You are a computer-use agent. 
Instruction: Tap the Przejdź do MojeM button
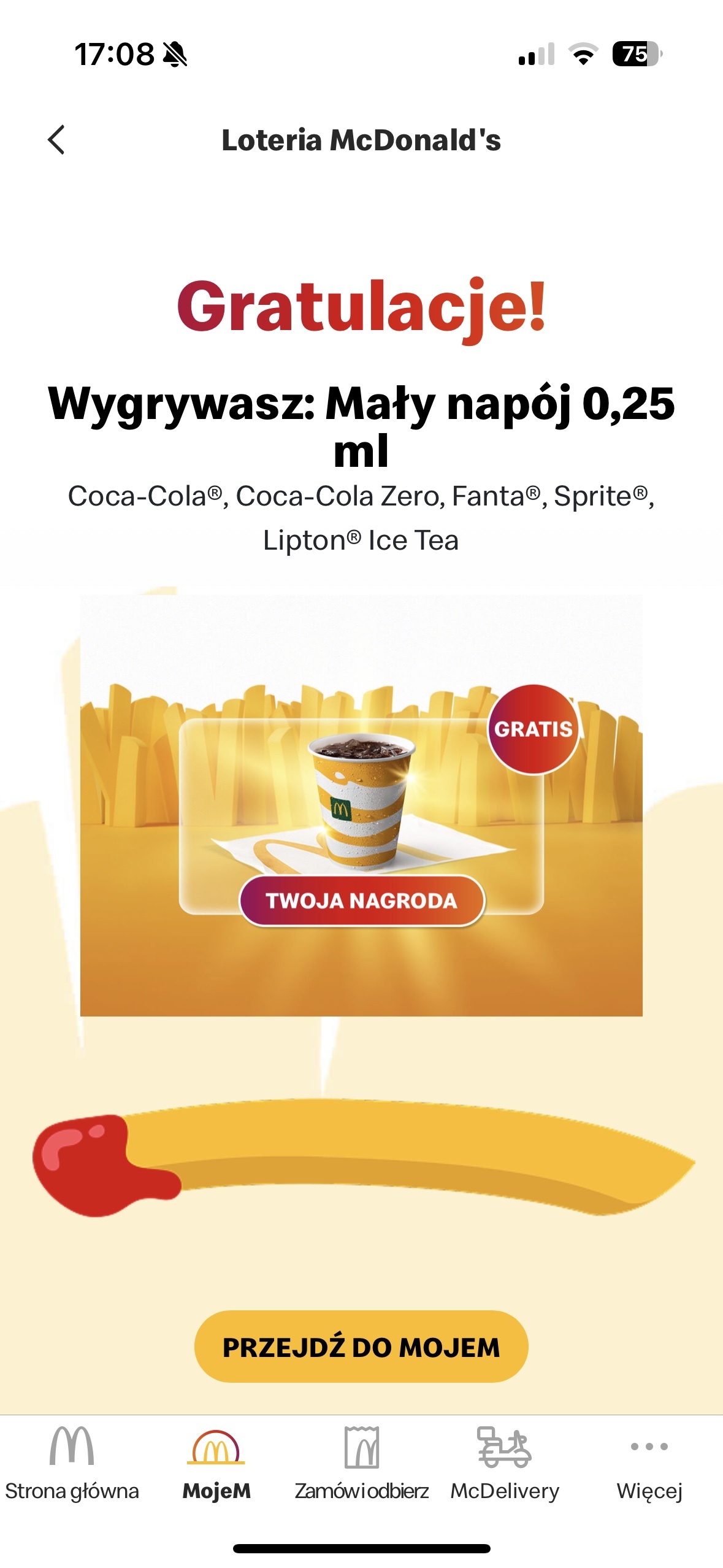(361, 1347)
